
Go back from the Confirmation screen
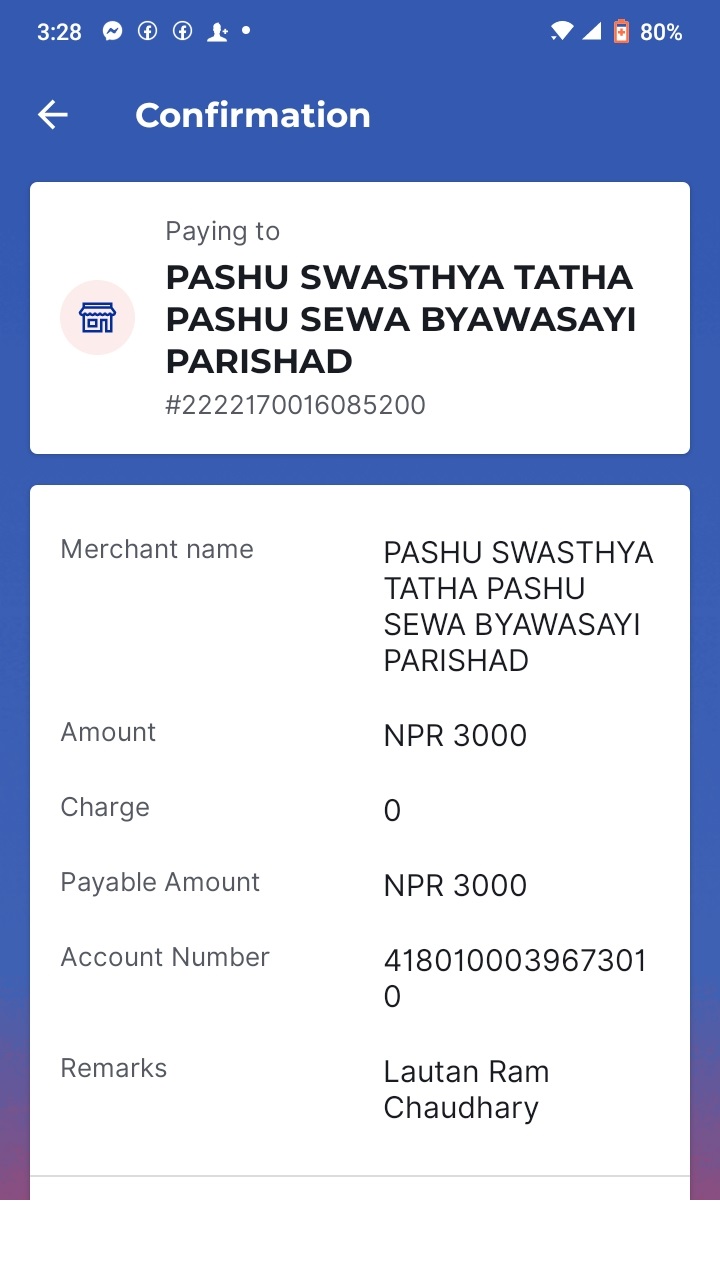pyautogui.click(x=53, y=115)
